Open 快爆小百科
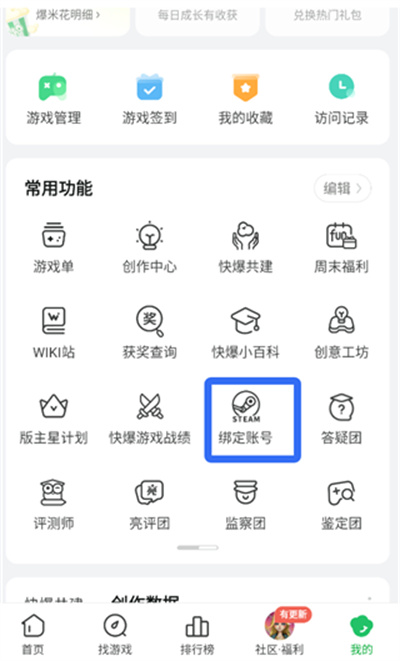 [x=245, y=333]
